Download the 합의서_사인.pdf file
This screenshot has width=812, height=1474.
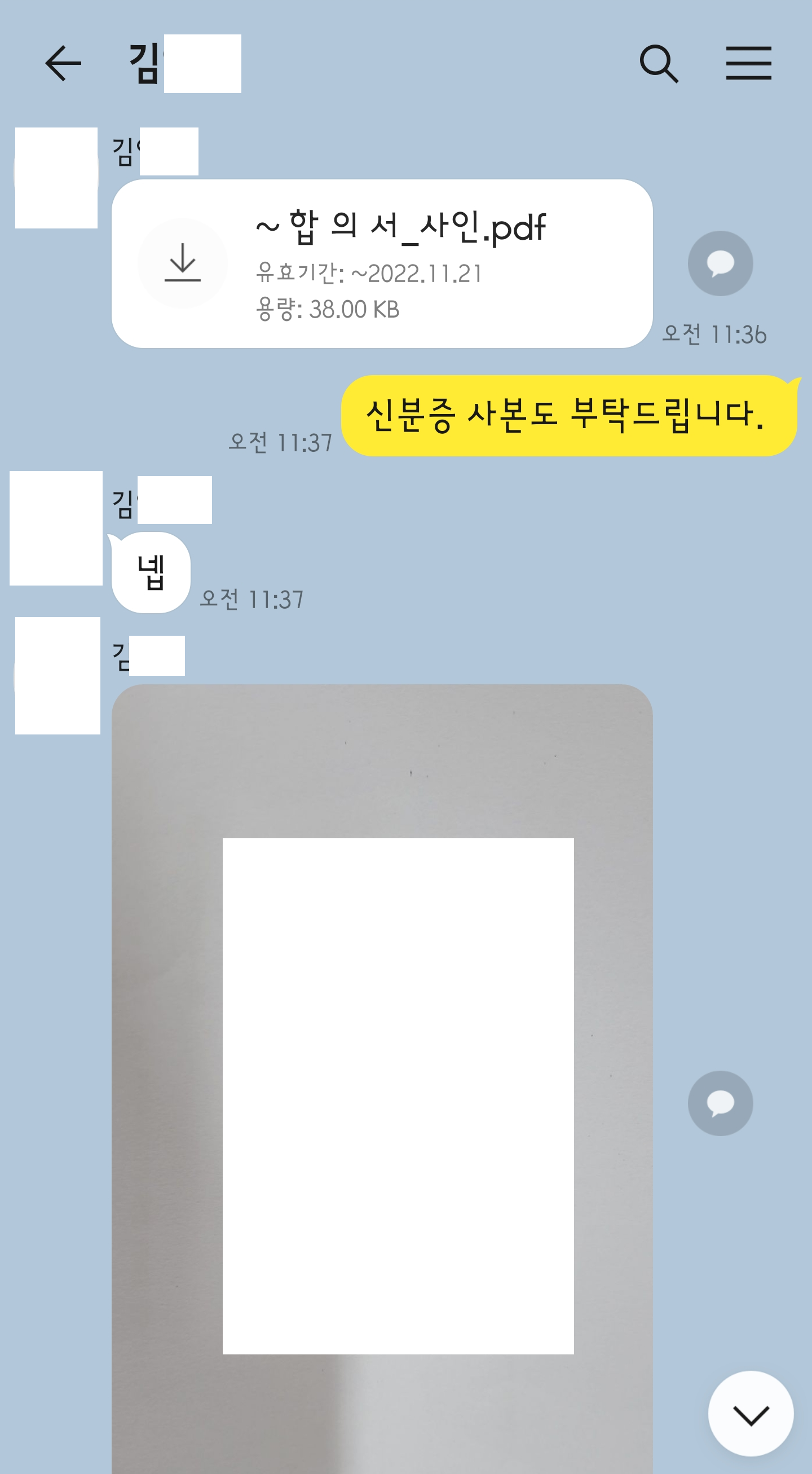pyautogui.click(x=182, y=263)
